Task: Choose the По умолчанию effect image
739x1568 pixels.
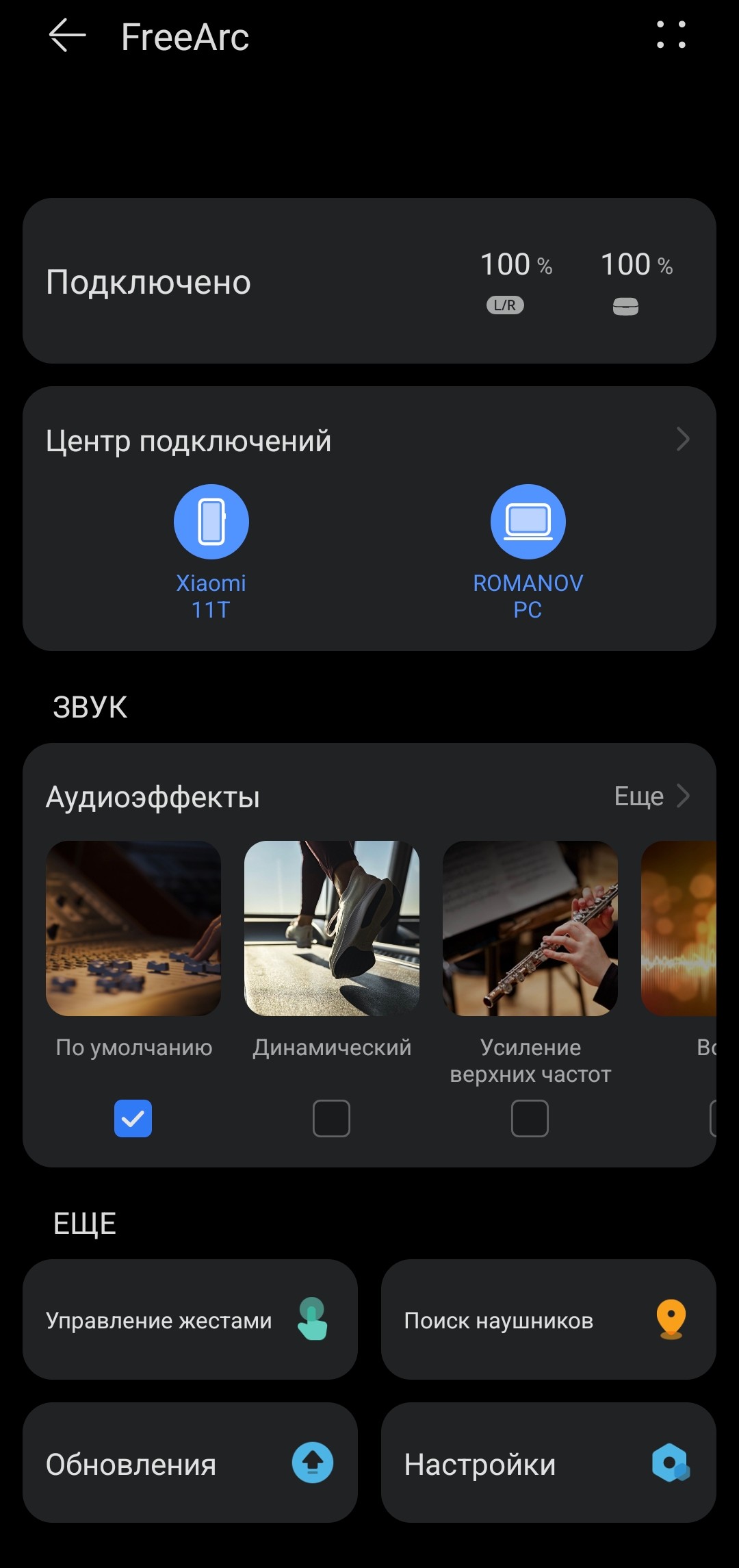Action: pyautogui.click(x=133, y=928)
